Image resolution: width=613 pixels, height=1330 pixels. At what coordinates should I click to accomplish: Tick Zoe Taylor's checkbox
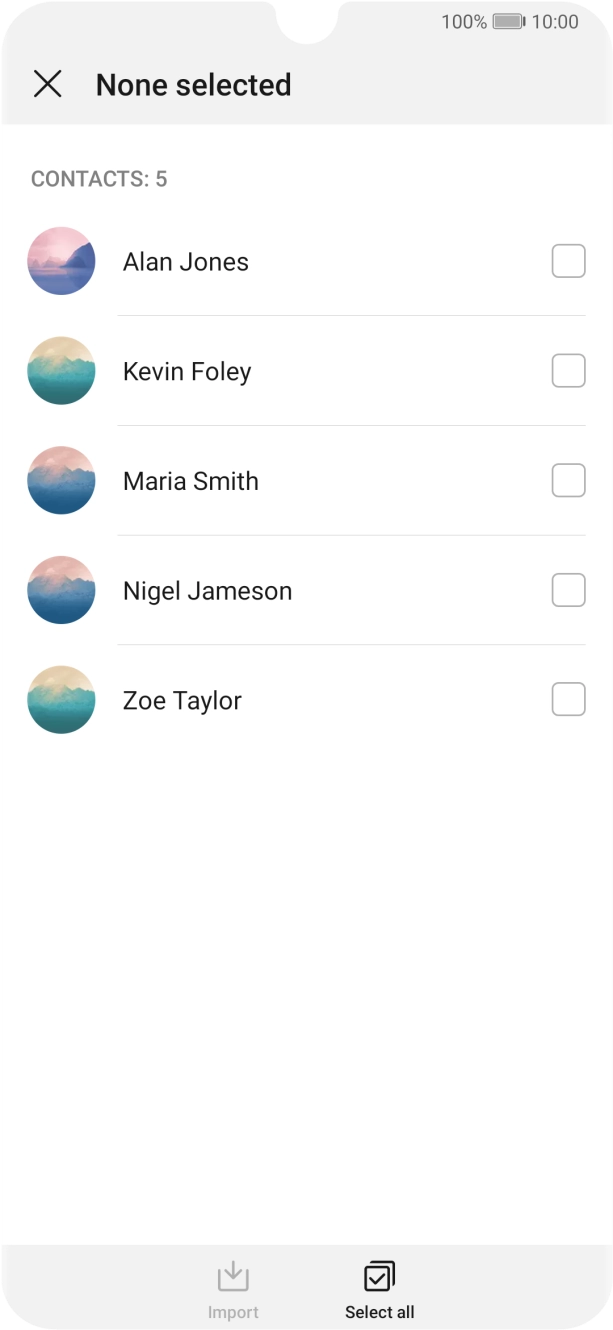(x=568, y=700)
